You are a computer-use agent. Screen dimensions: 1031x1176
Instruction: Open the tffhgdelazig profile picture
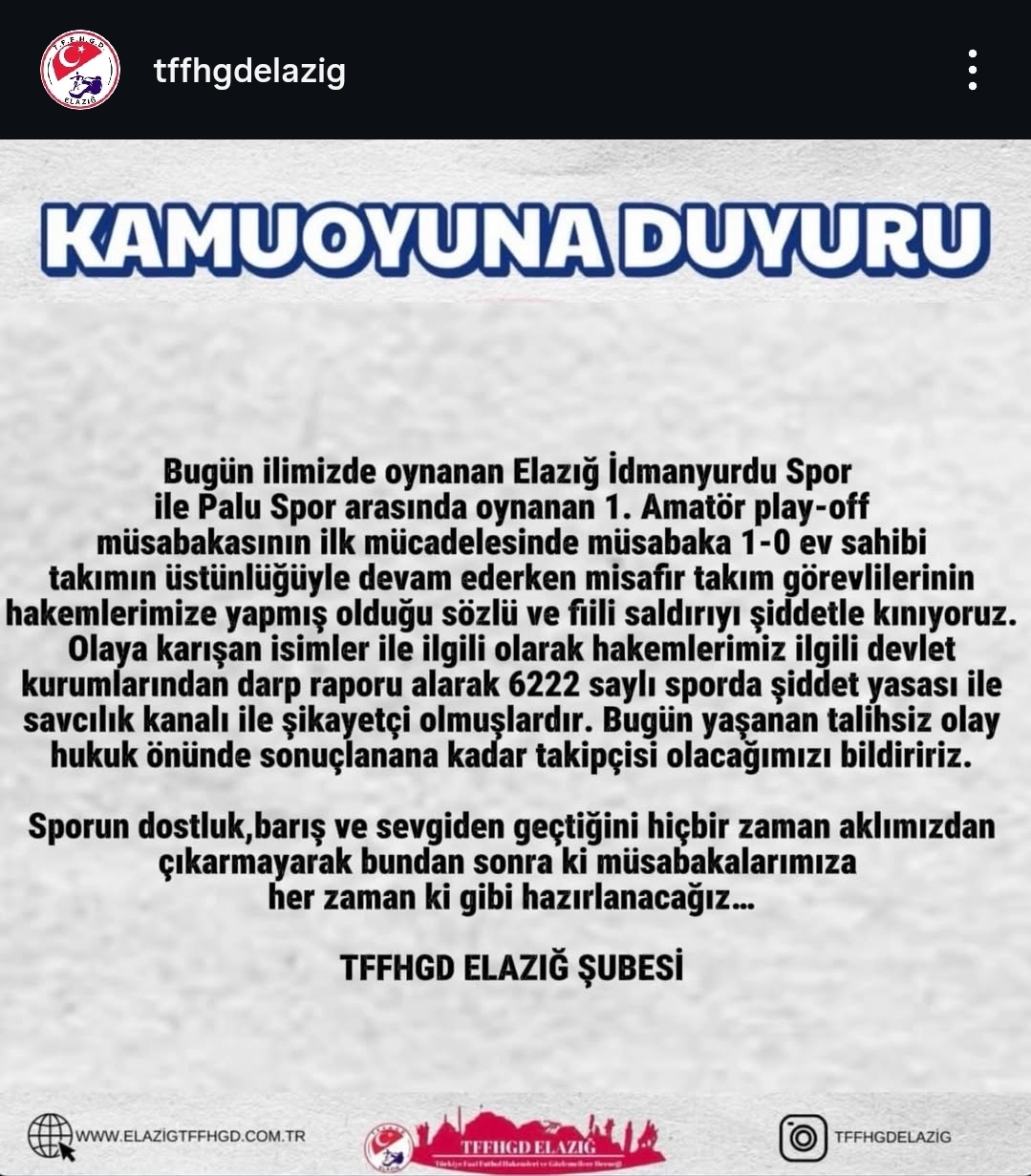tap(79, 70)
